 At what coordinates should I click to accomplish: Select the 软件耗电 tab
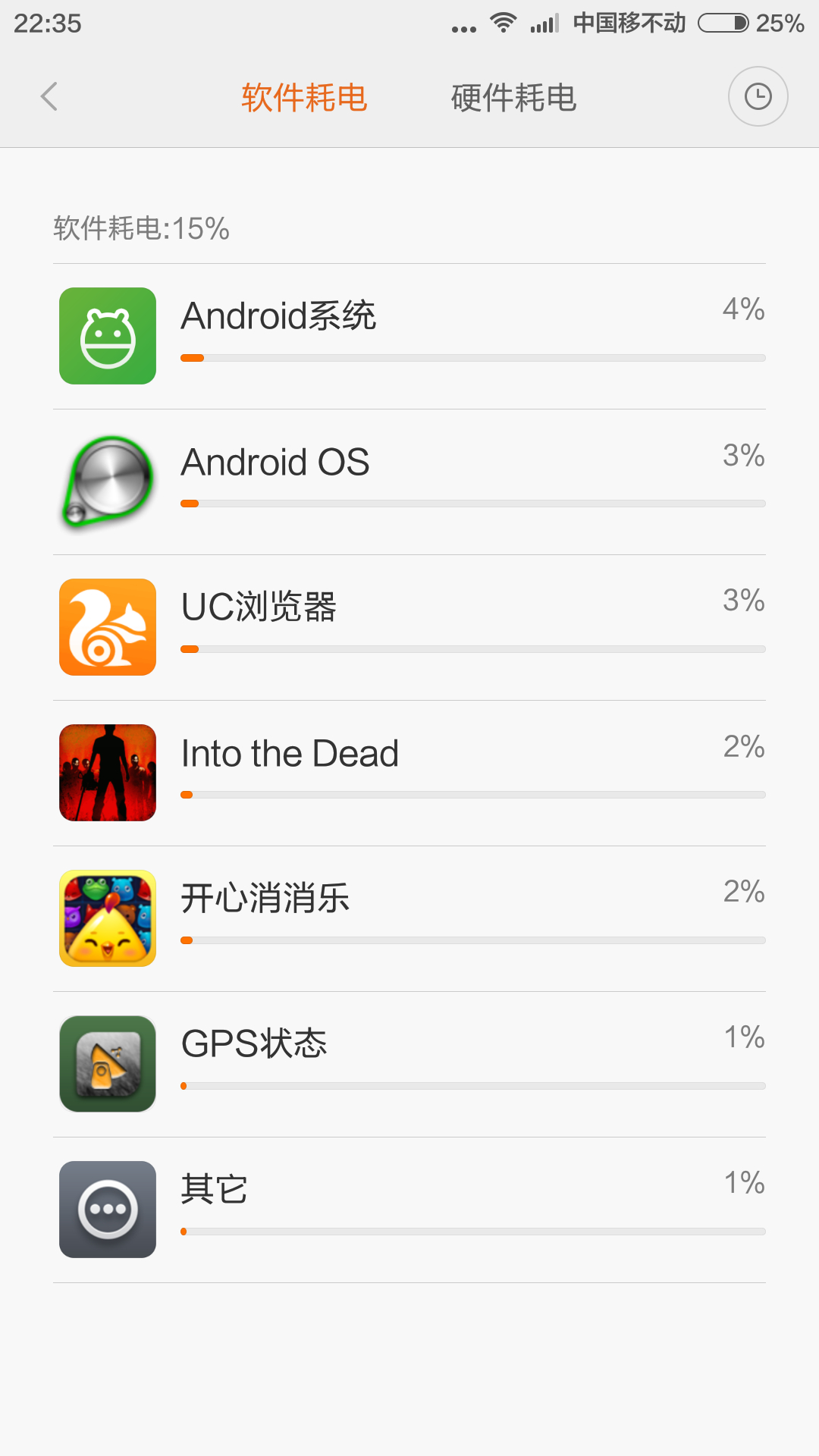(x=304, y=98)
